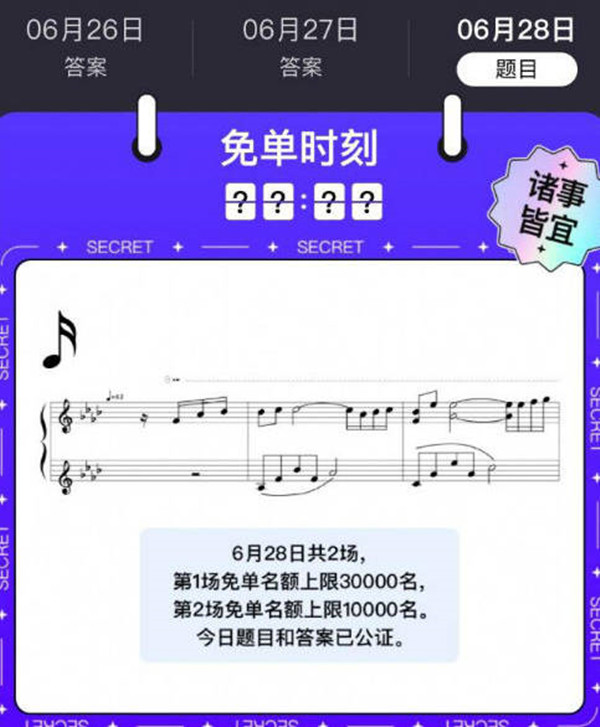The width and height of the screenshot is (600, 727).
Task: Switch to the 06月26日 答案 tab
Action: tap(84, 48)
